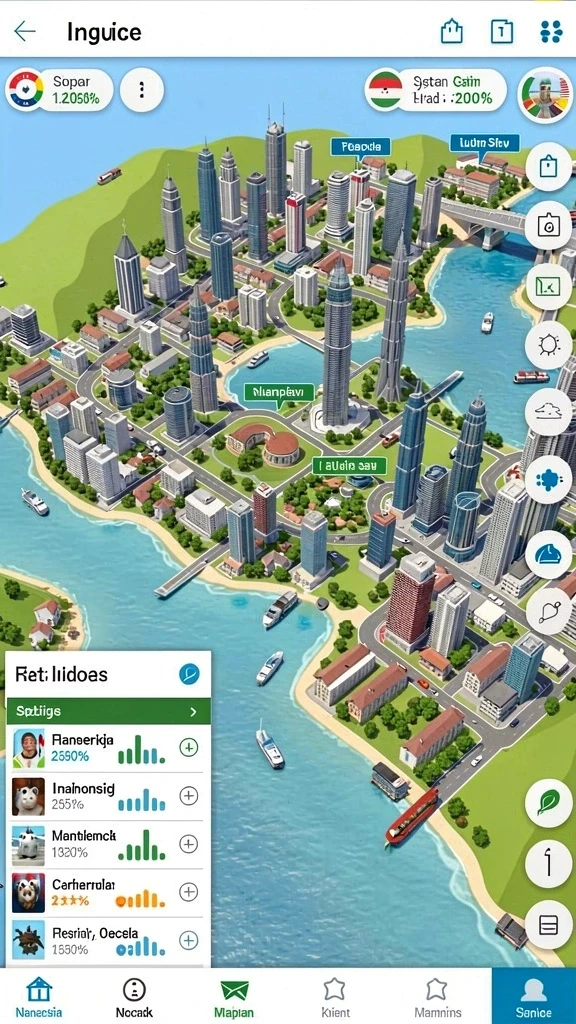The height and width of the screenshot is (1024, 576).
Task: Tap the cloud icon on the side toolbar
Action: click(x=549, y=411)
